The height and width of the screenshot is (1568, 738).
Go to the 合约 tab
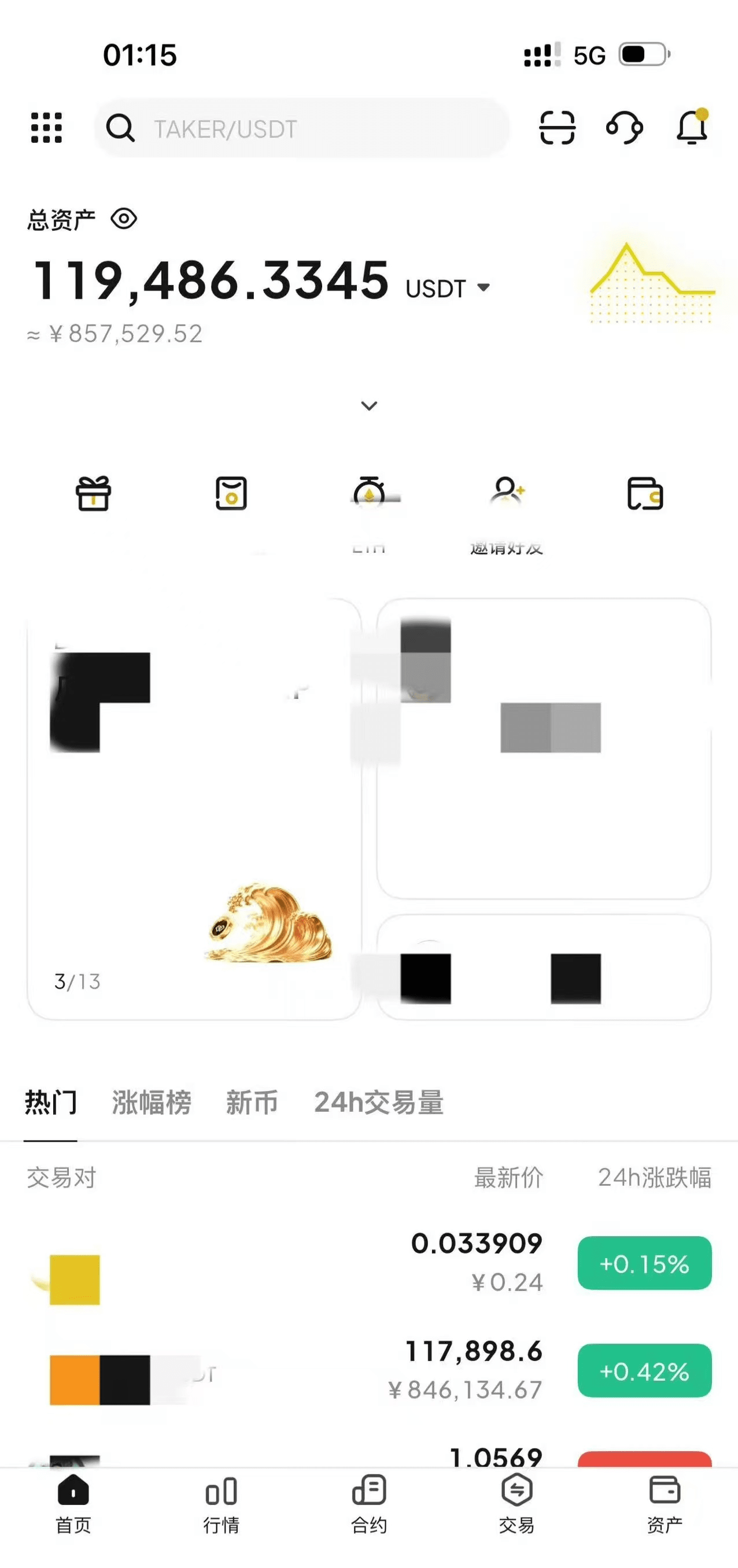(369, 1503)
